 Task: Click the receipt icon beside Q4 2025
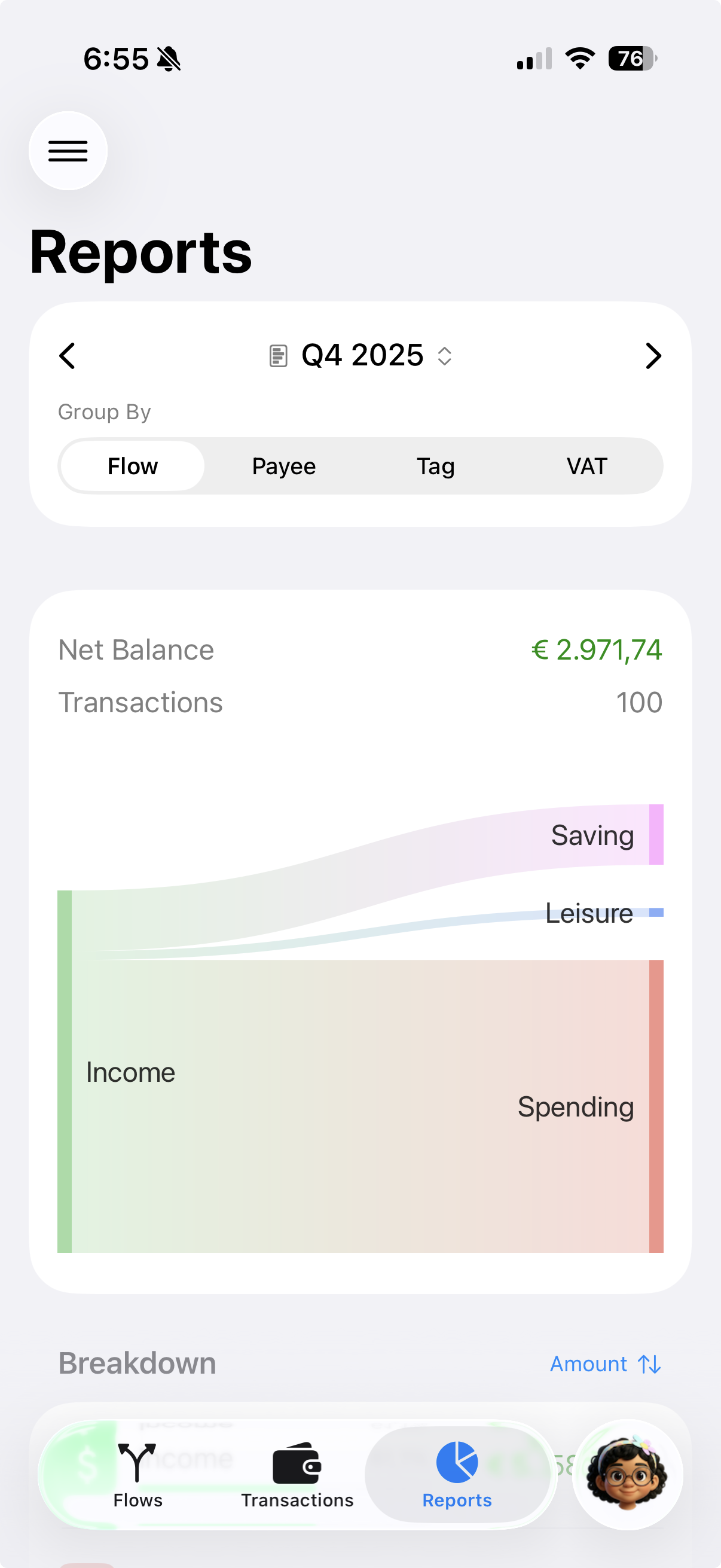[278, 355]
